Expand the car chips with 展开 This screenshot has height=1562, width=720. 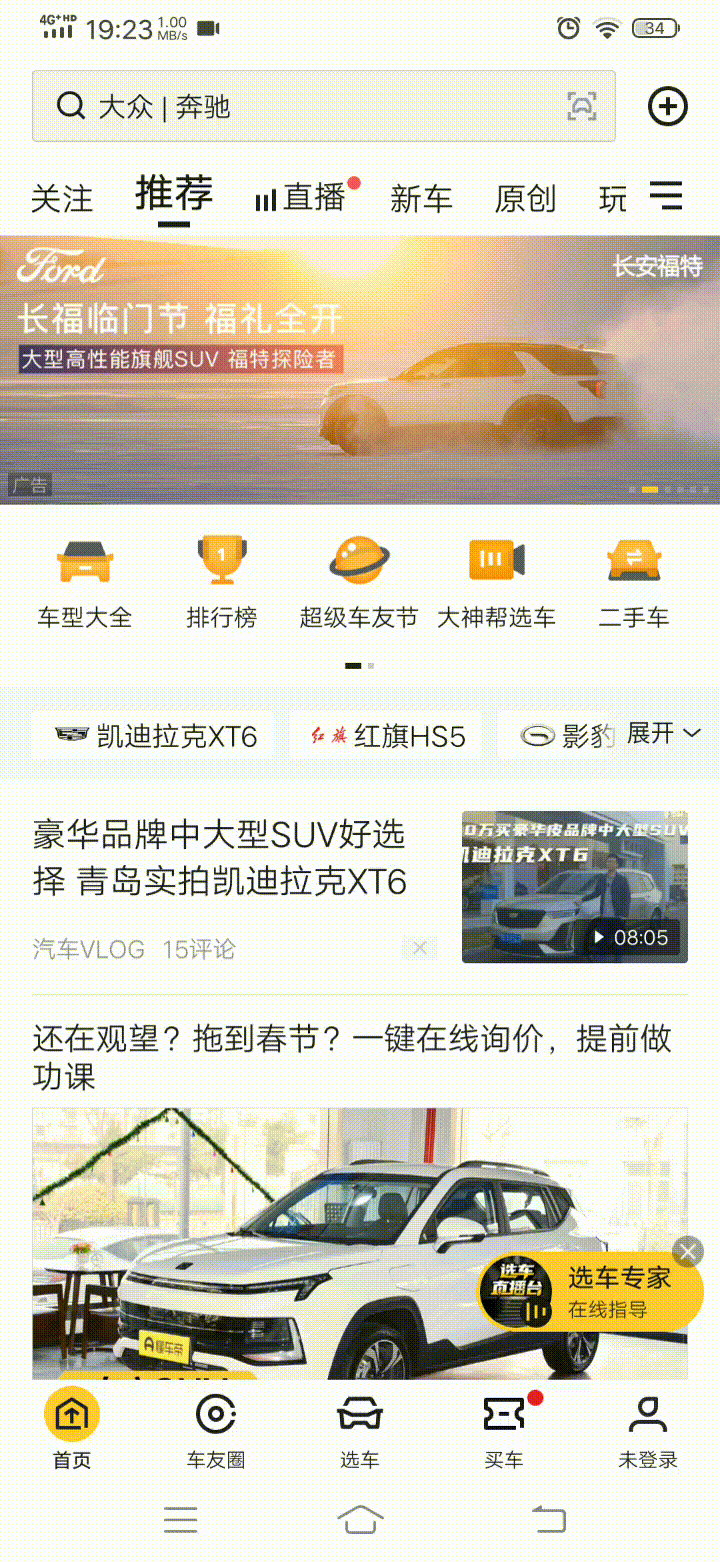point(663,734)
